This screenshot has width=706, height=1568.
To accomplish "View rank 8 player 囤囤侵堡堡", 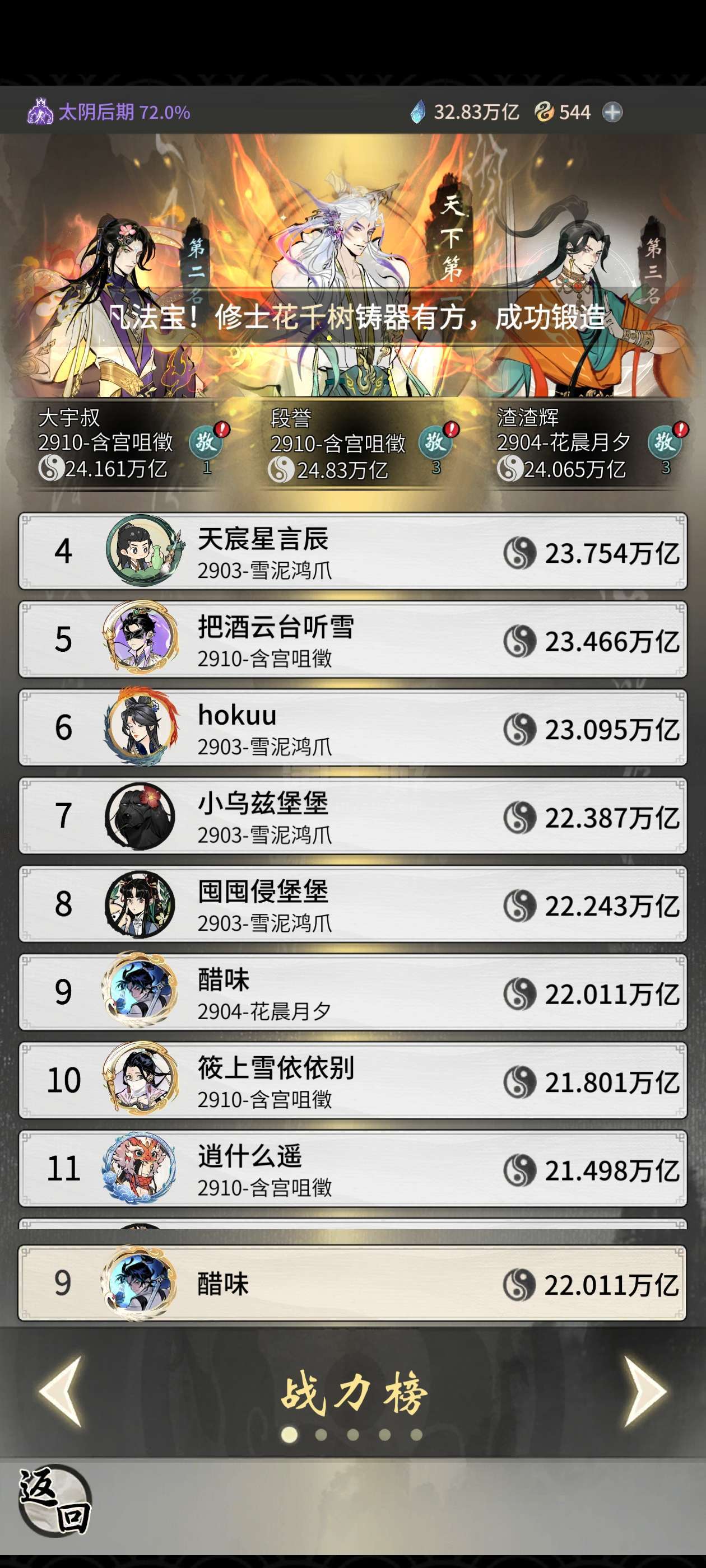I will [352, 904].
